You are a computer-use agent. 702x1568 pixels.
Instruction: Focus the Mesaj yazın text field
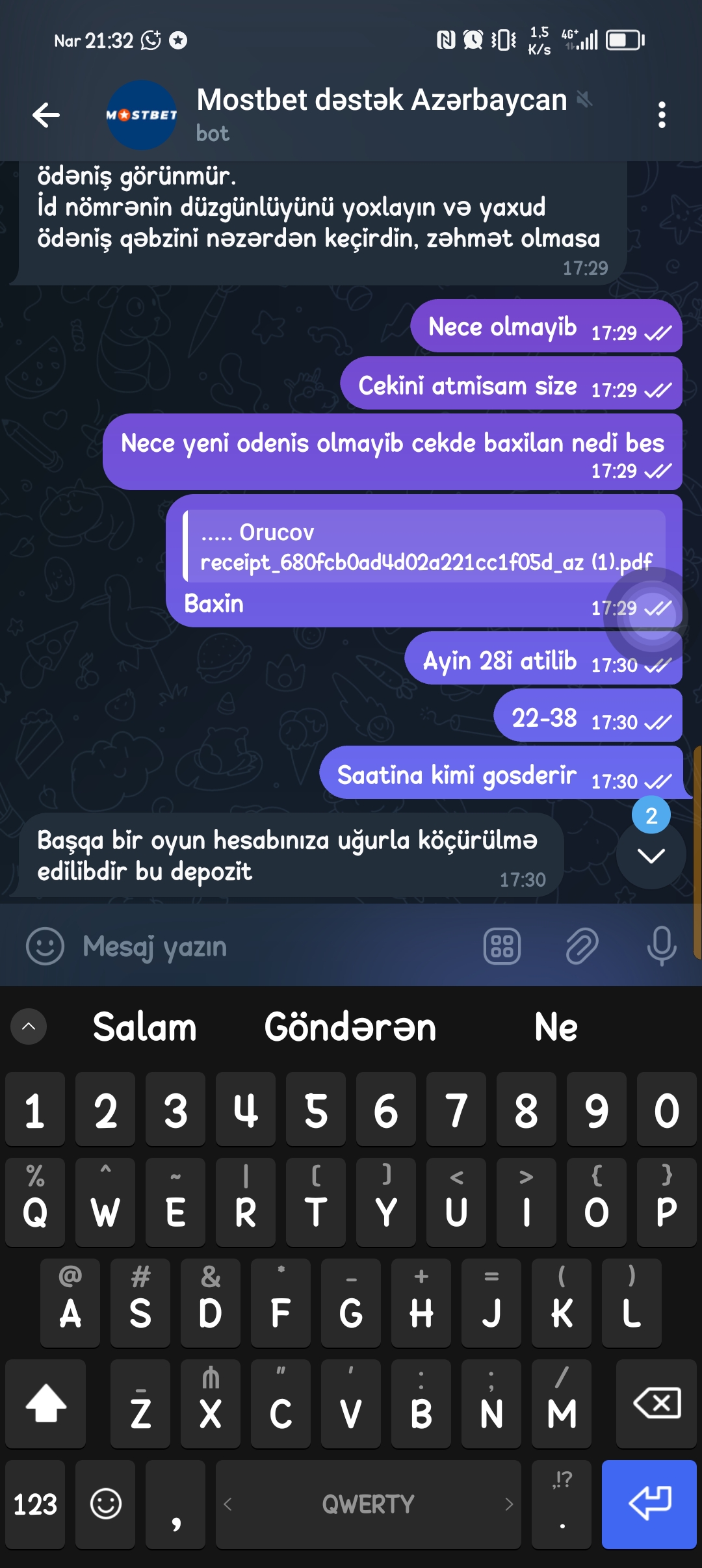click(x=273, y=947)
